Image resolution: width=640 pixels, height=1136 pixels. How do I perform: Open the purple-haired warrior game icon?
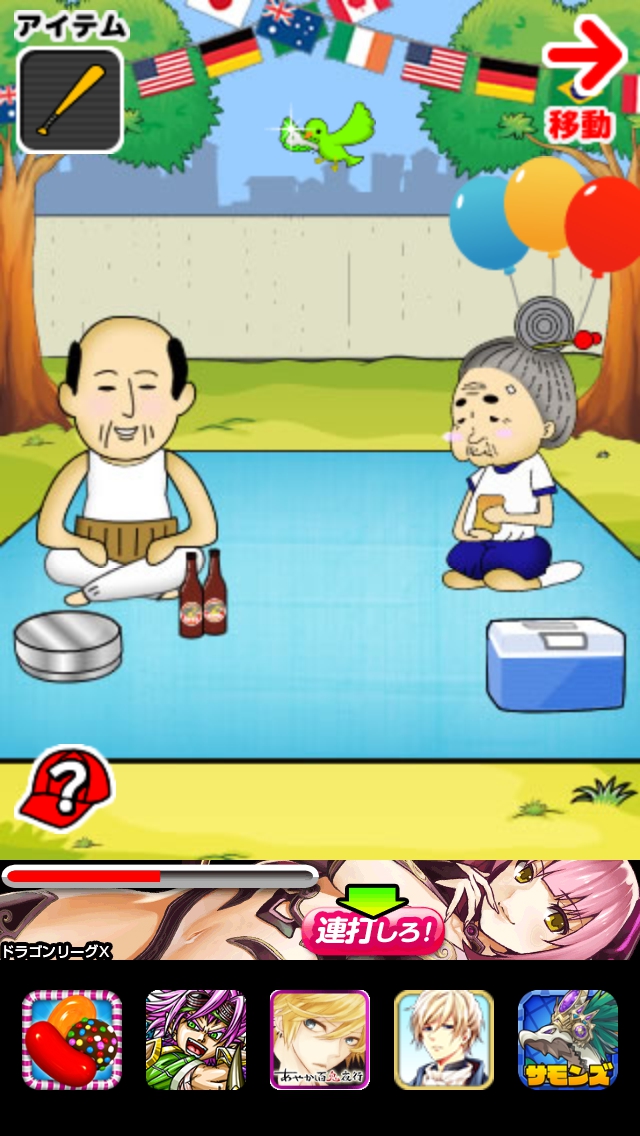coord(196,1040)
